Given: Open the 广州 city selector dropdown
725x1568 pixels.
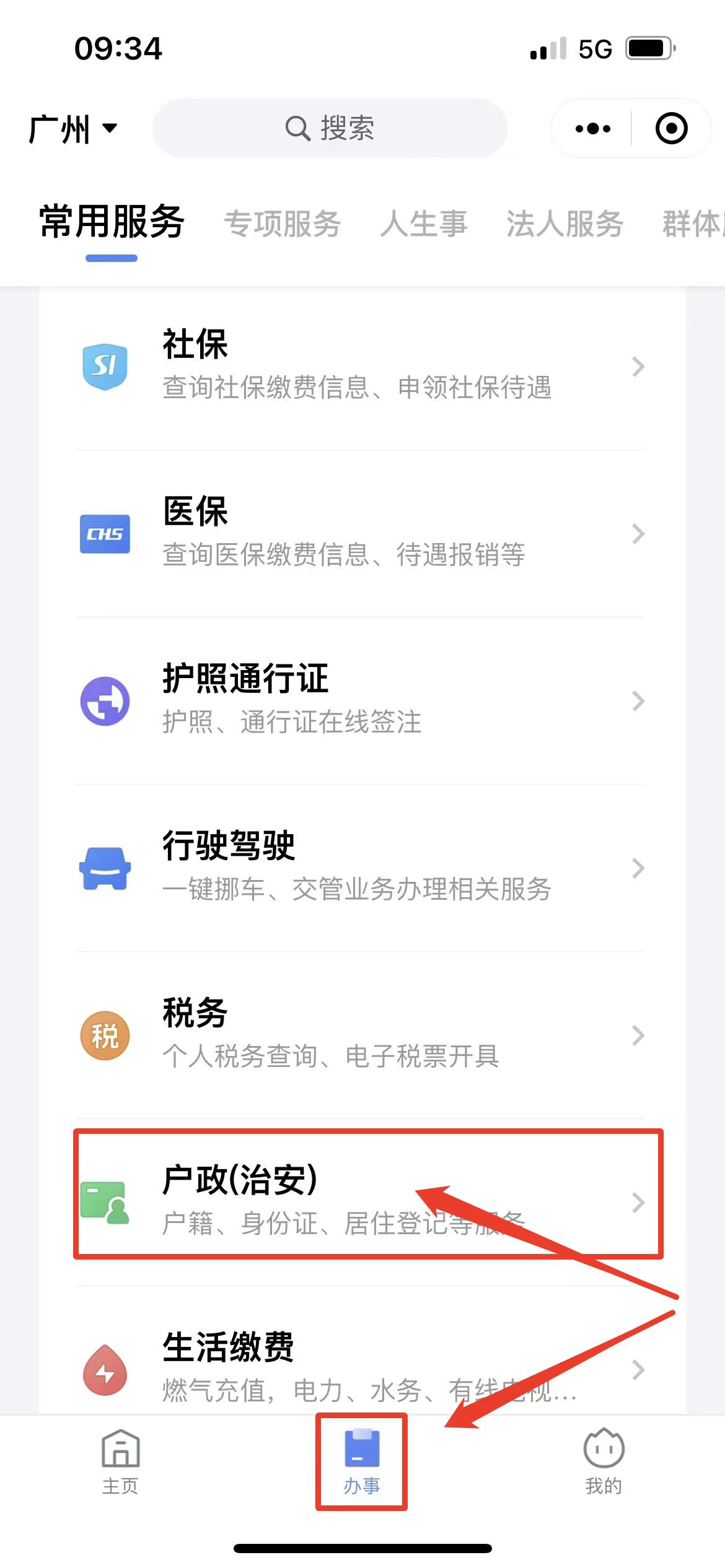Looking at the screenshot, I should tap(72, 129).
